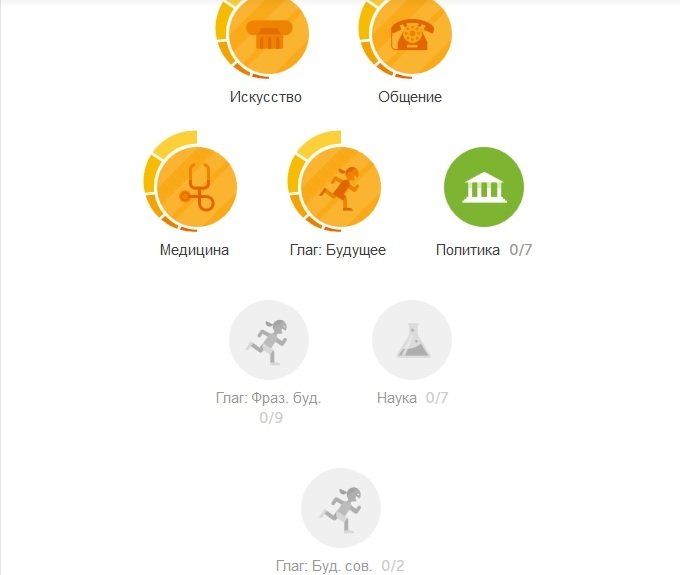Open the Искусство skill

pyautogui.click(x=266, y=38)
